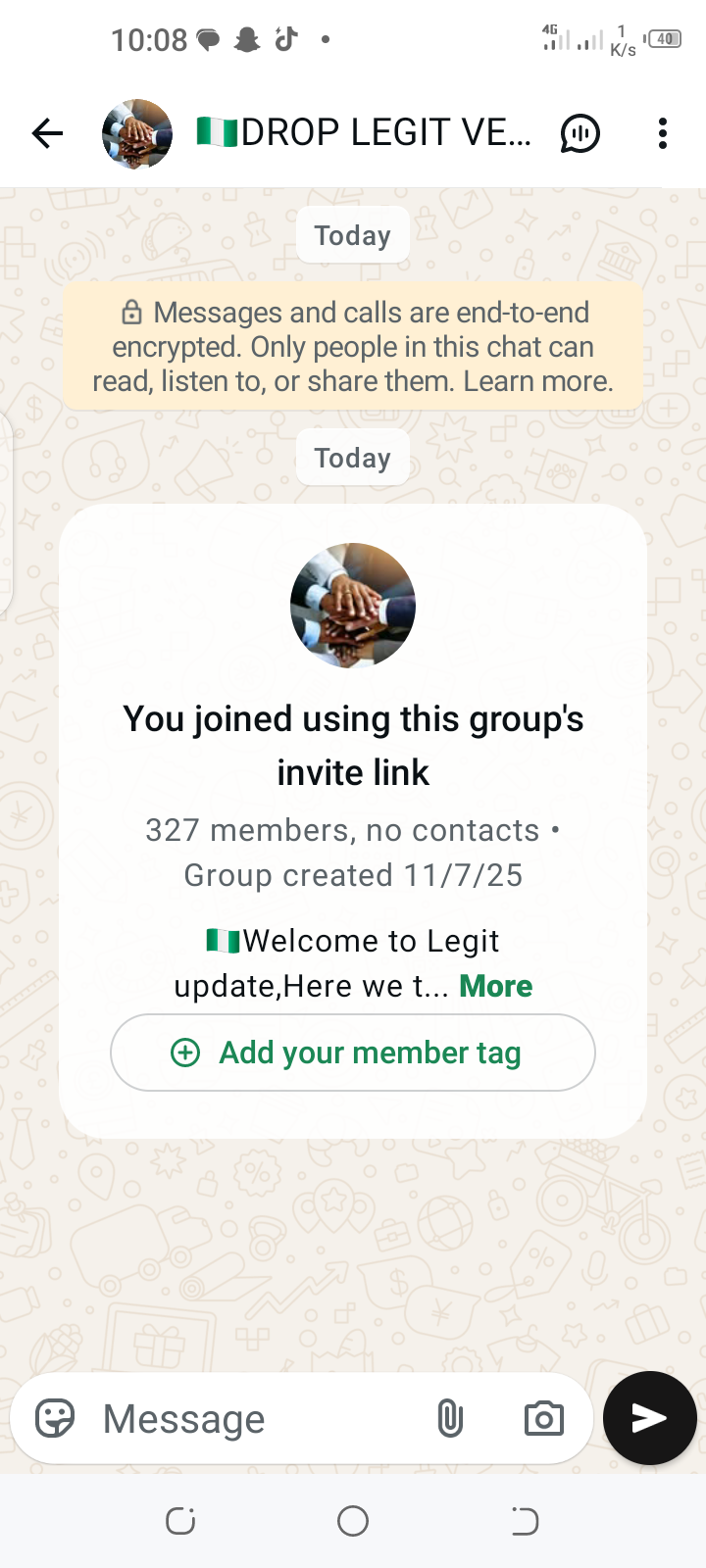Viewport: 706px width, 1568px height.
Task: Go to the system home screen
Action: tap(353, 1521)
